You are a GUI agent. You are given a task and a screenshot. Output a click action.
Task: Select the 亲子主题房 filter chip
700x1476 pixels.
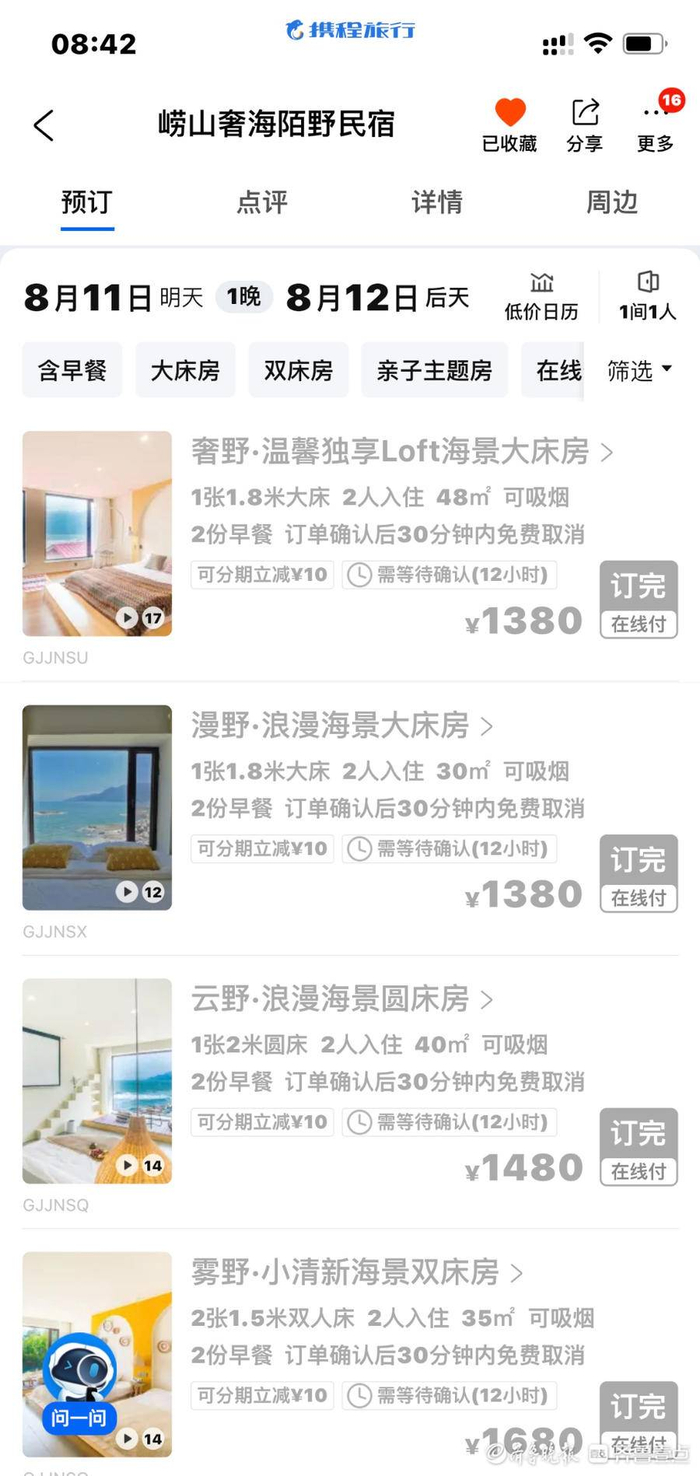434,371
